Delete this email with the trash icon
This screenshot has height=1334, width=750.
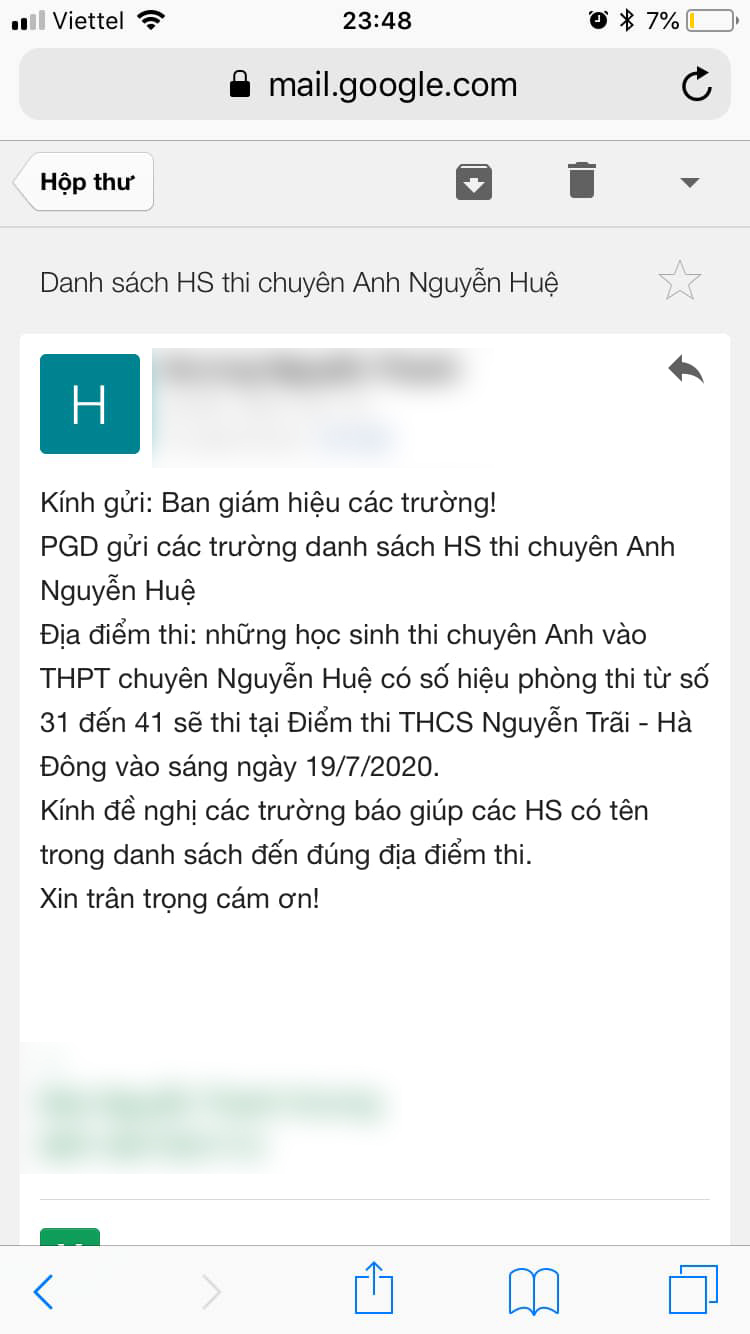(582, 181)
